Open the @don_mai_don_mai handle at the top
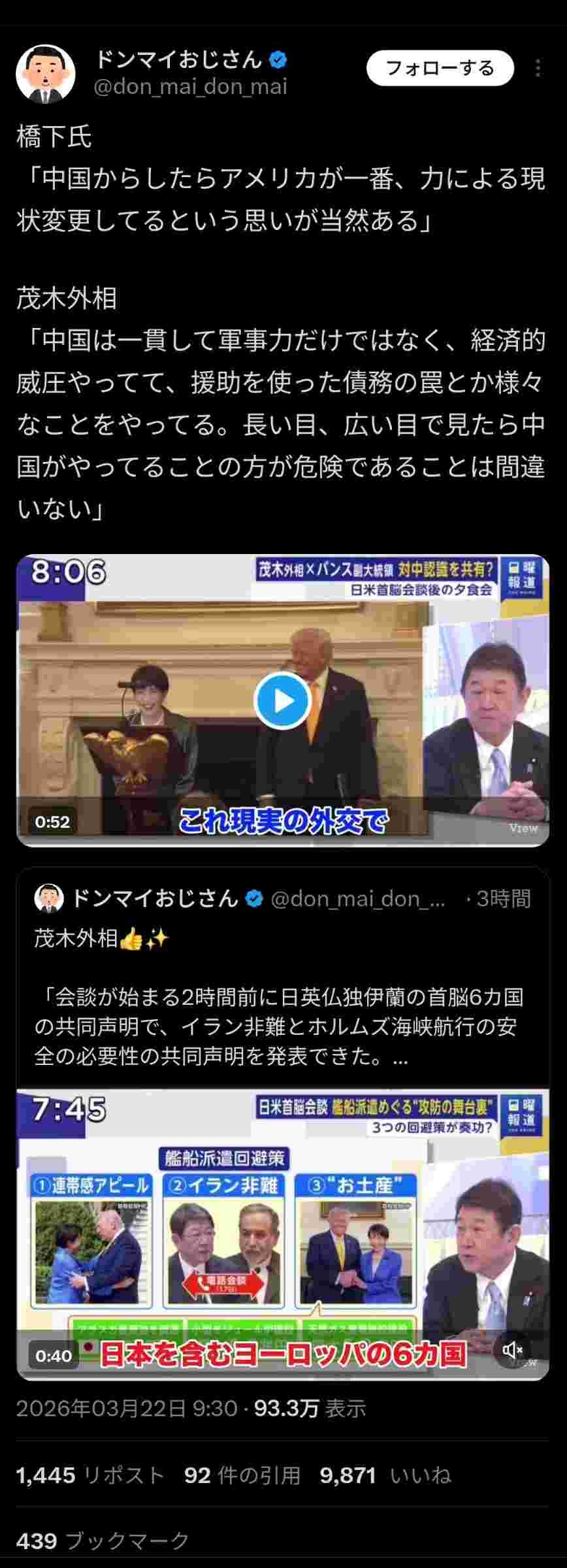Viewport: 567px width, 1568px height. 191,87
